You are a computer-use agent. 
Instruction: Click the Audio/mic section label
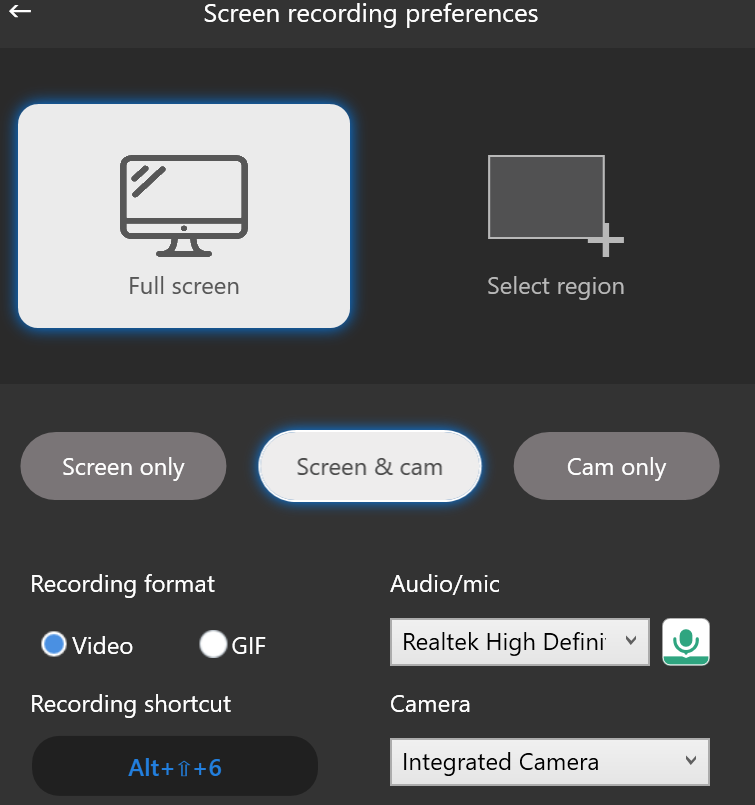tap(444, 584)
